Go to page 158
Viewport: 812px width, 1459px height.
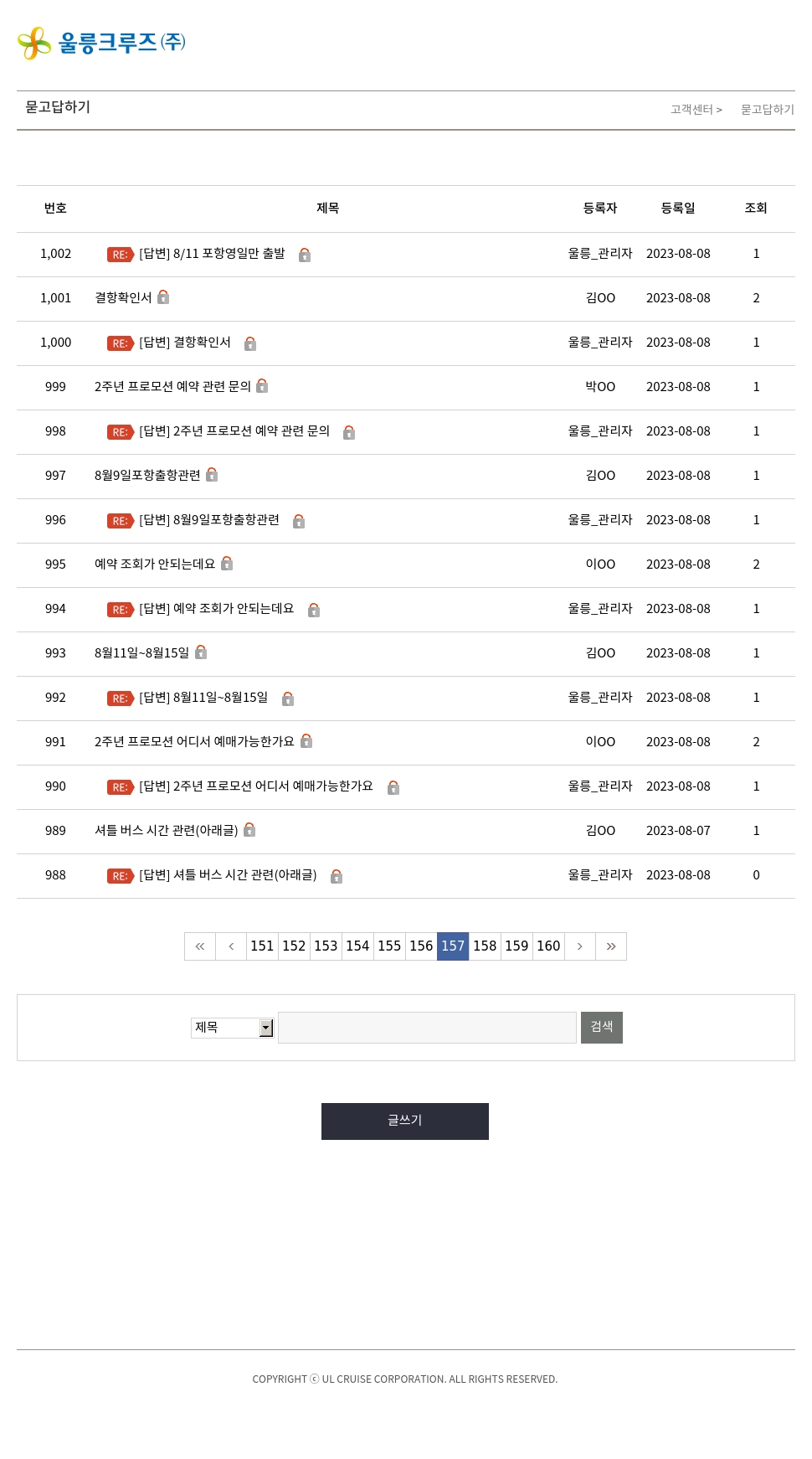485,946
